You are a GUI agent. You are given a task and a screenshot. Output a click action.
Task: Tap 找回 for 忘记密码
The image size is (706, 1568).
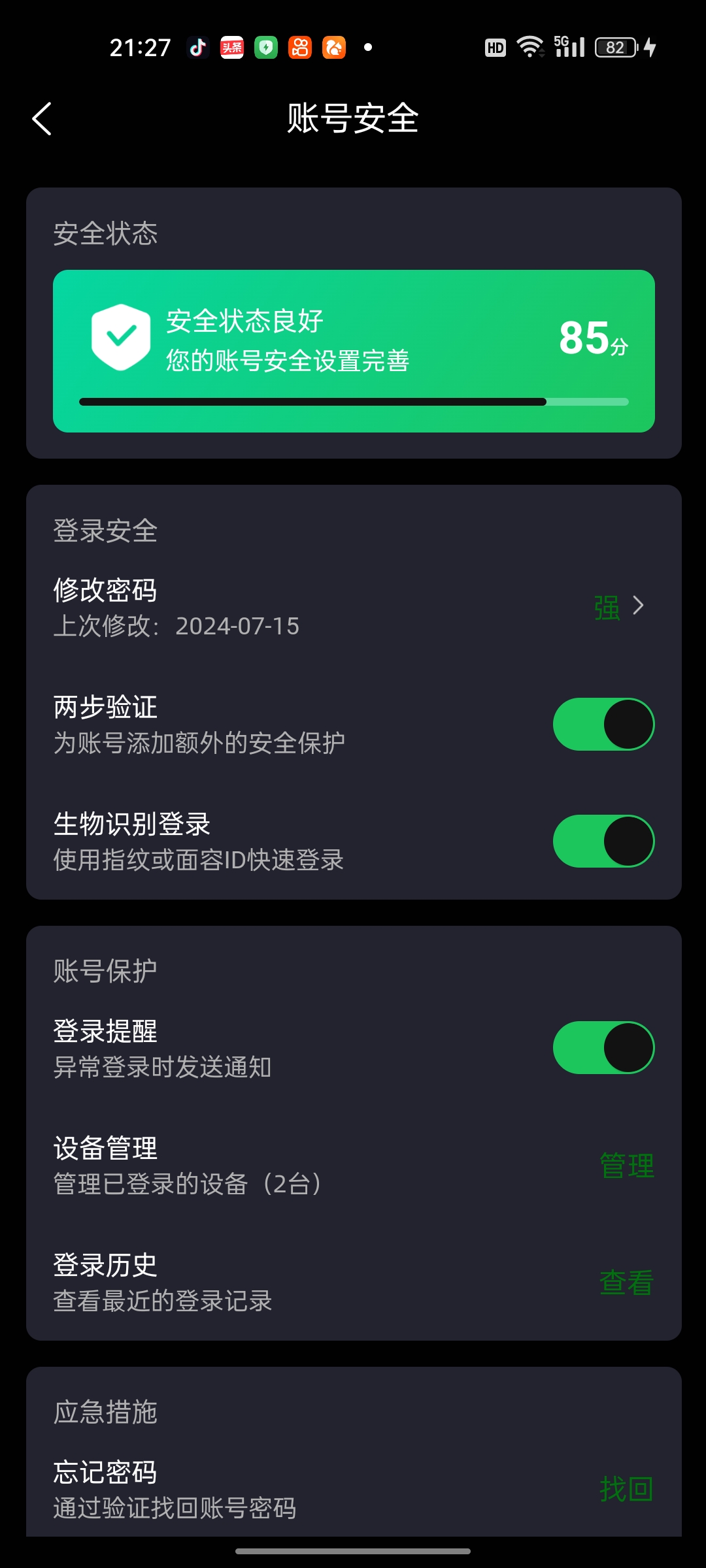pos(626,1489)
